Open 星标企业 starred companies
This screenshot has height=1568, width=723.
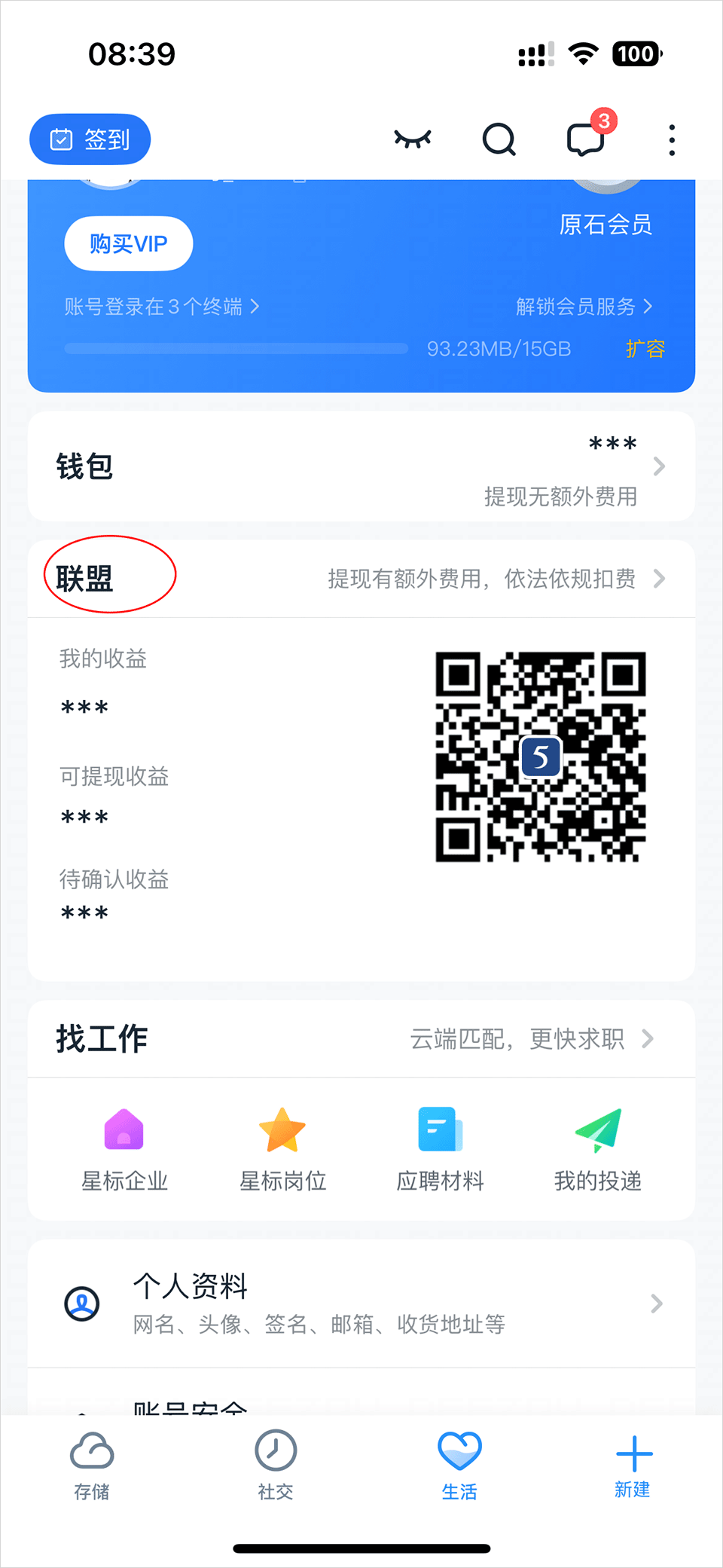pyautogui.click(x=124, y=1149)
